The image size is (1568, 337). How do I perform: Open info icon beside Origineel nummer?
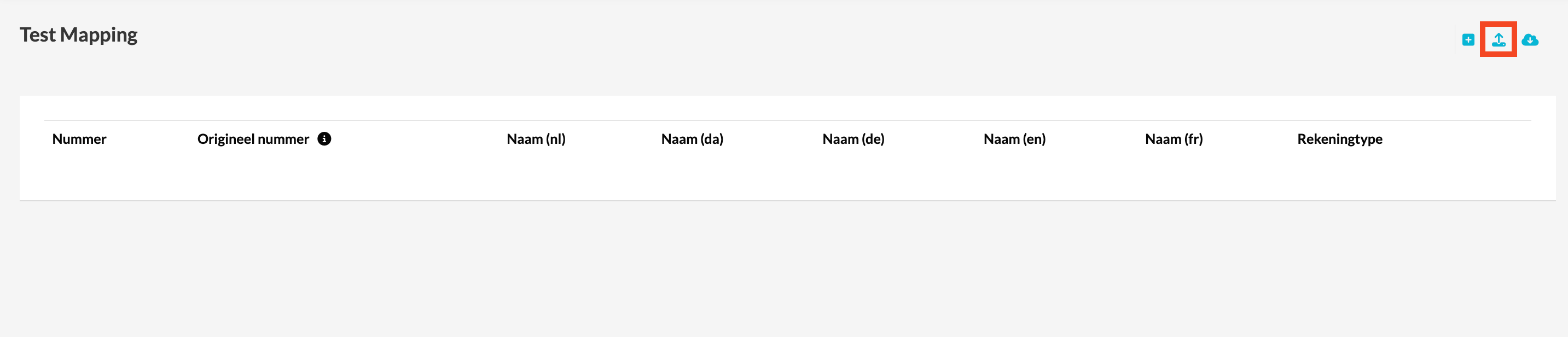pos(324,140)
